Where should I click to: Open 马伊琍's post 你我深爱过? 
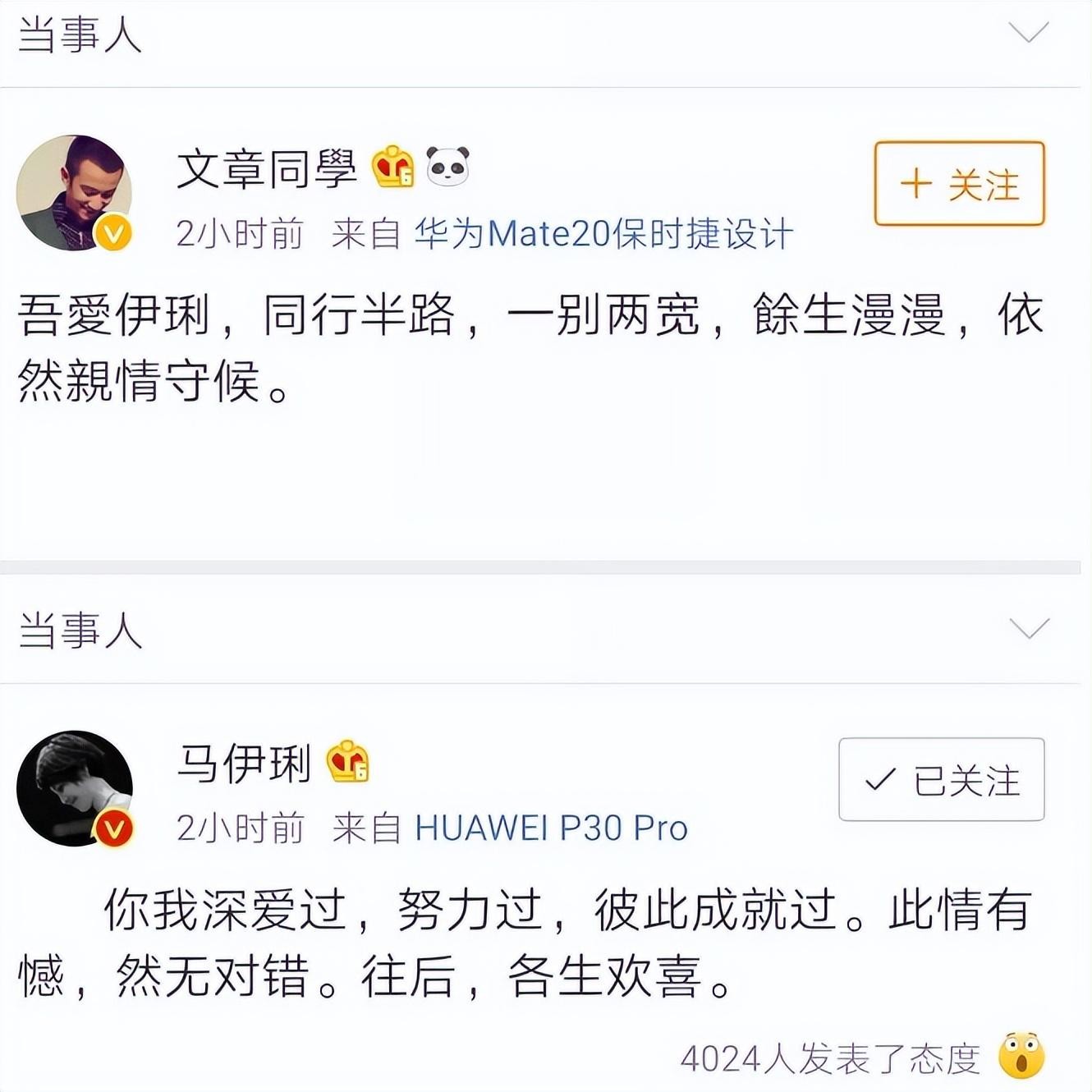coord(525,943)
